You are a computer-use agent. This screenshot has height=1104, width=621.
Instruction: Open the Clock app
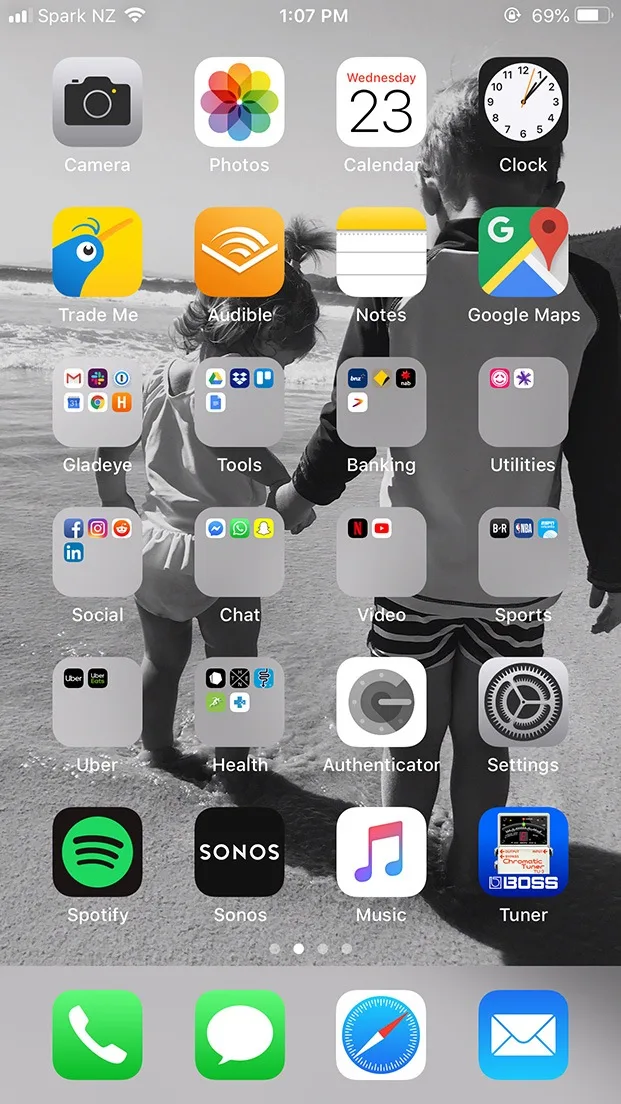[x=523, y=102]
